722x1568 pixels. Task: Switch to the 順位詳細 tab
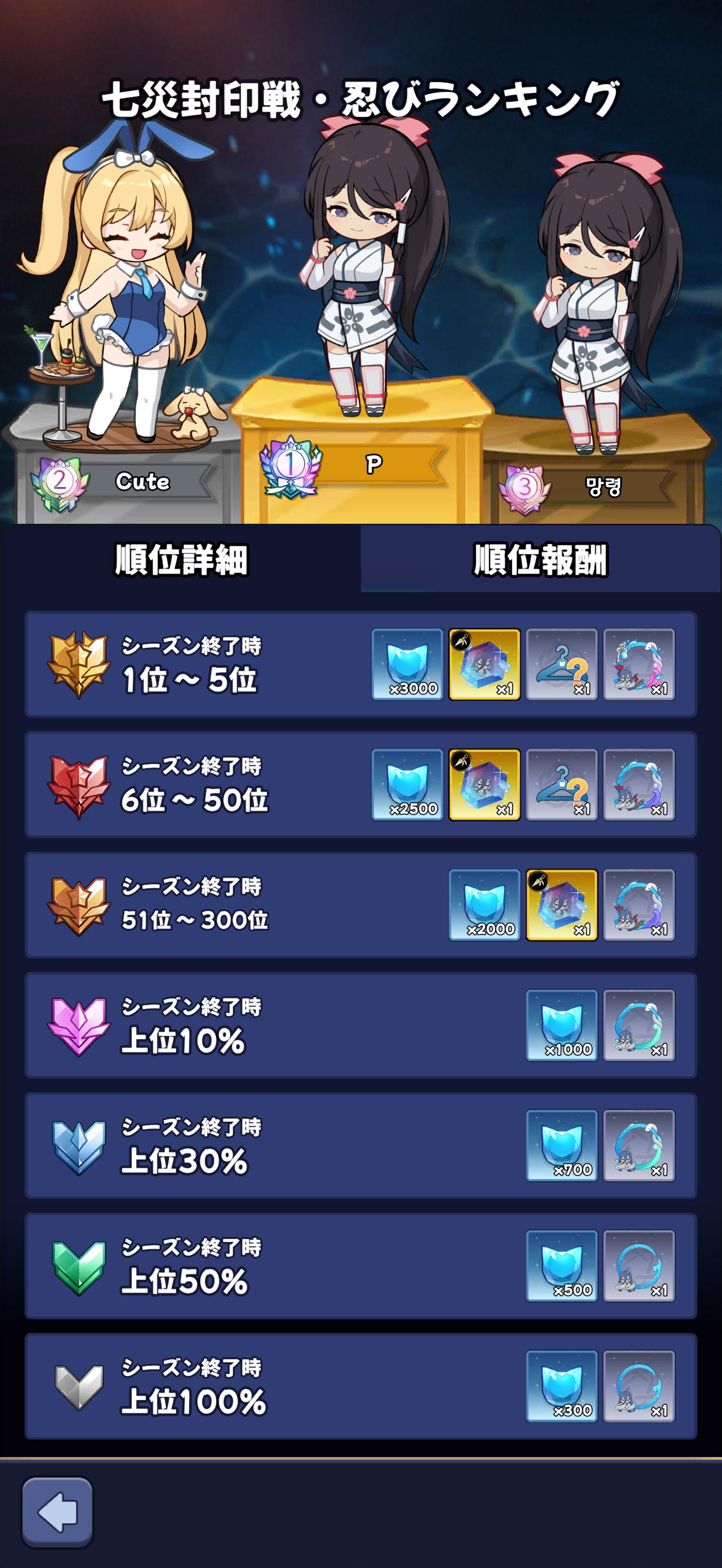click(x=181, y=559)
